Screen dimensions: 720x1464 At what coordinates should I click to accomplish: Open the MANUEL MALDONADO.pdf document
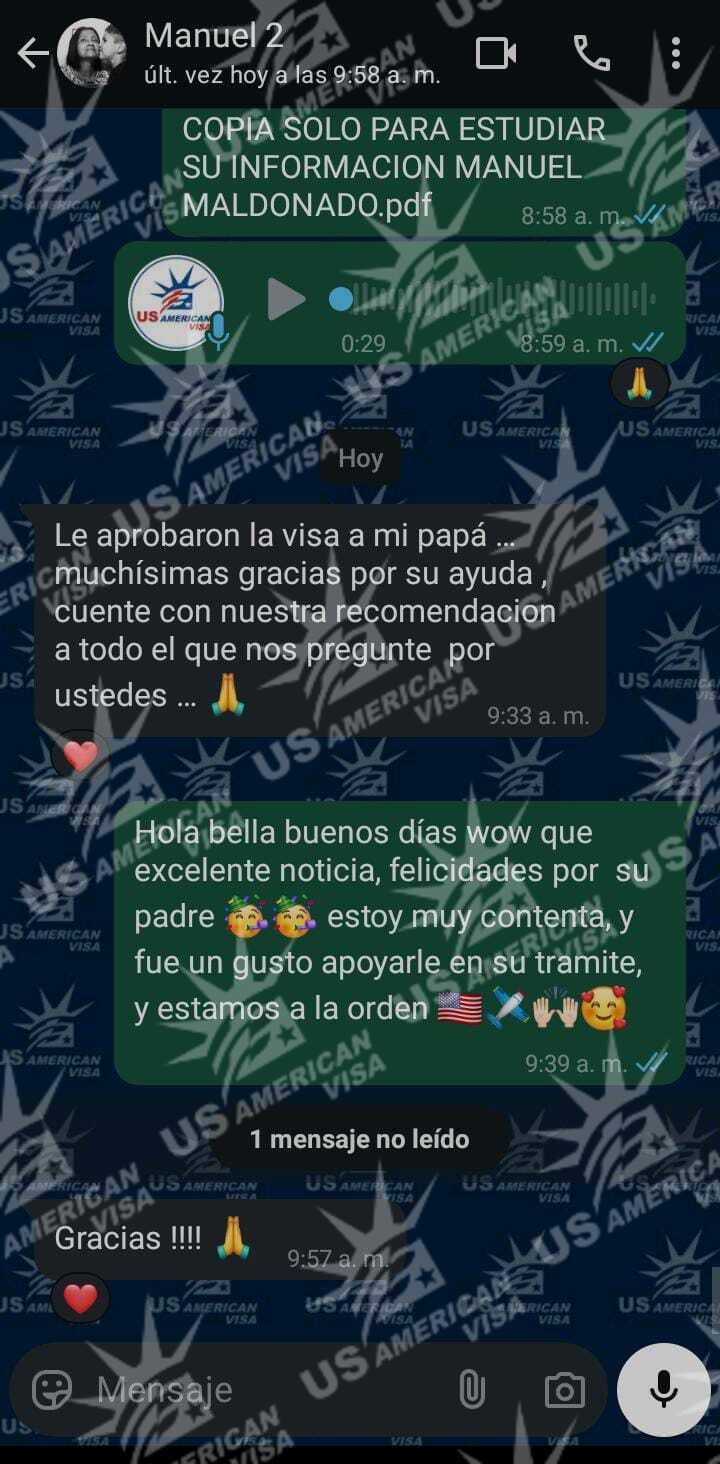pos(395,167)
